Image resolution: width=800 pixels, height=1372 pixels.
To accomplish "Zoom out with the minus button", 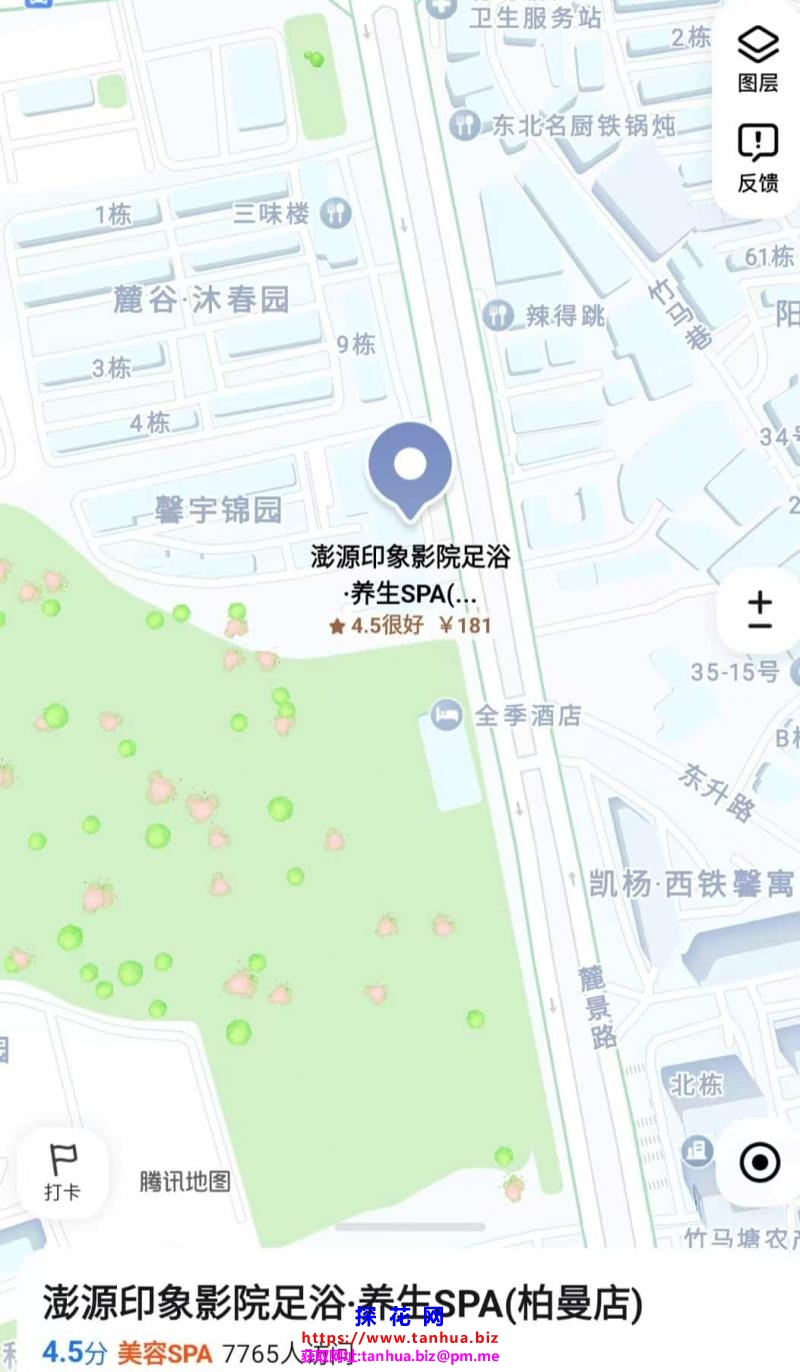I will coord(760,627).
